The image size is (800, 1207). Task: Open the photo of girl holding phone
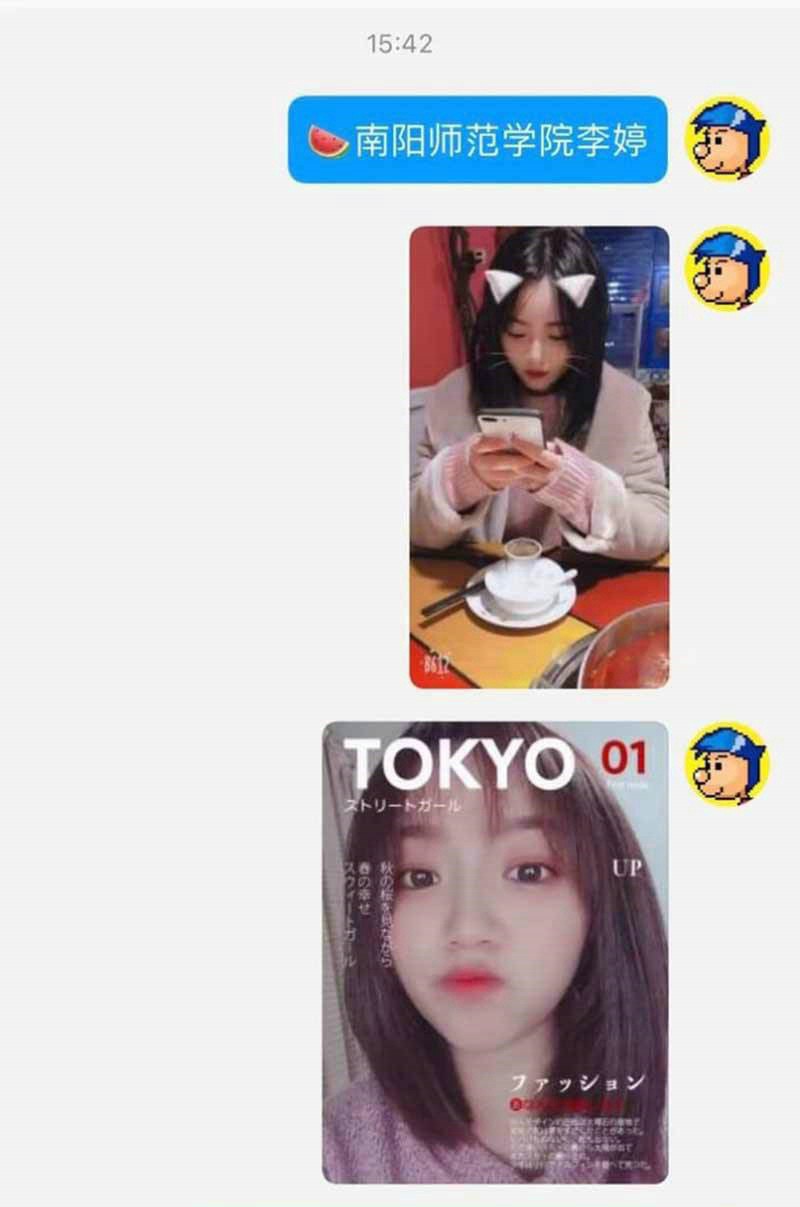pos(539,457)
